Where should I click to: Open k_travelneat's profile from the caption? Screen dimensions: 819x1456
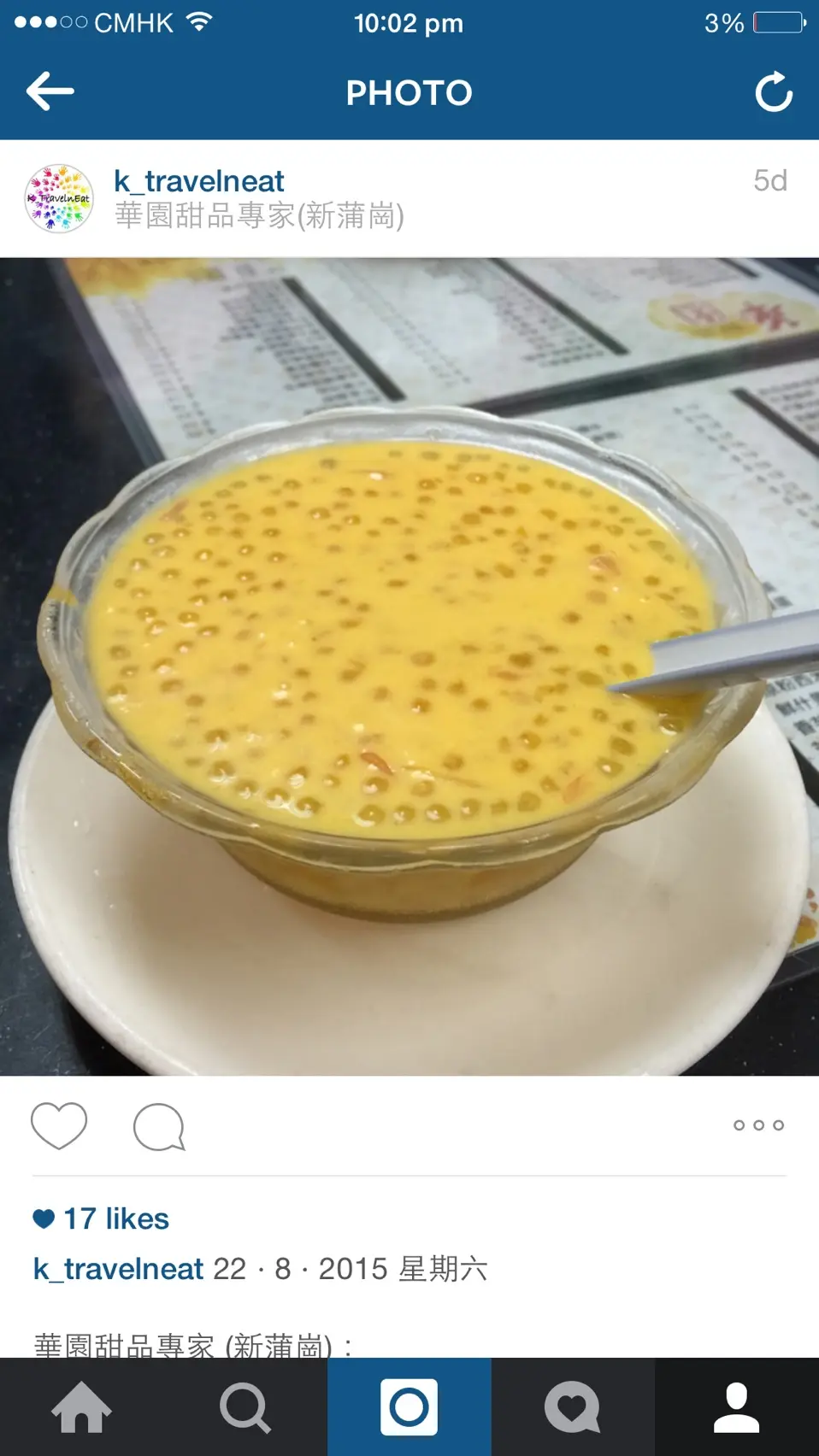tap(118, 1269)
